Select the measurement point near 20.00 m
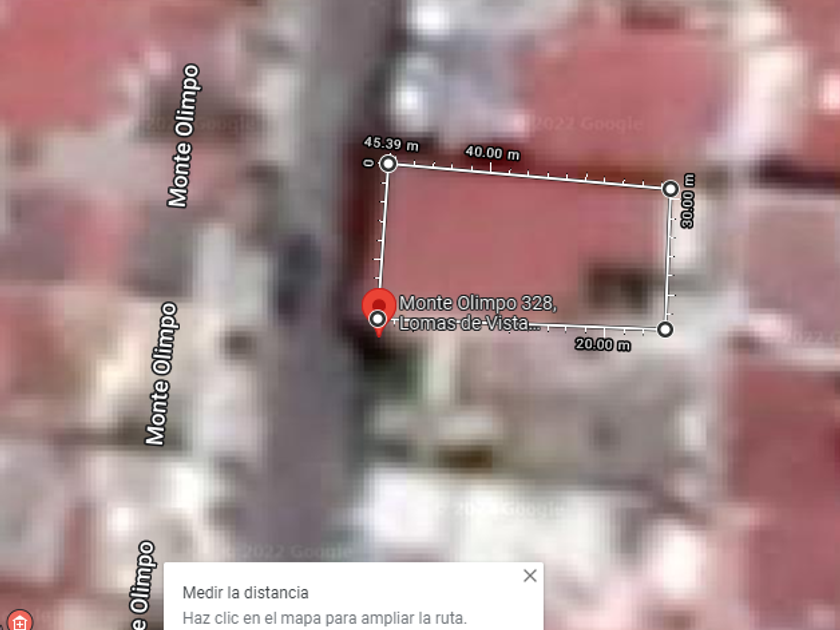This screenshot has height=630, width=840. tap(665, 329)
